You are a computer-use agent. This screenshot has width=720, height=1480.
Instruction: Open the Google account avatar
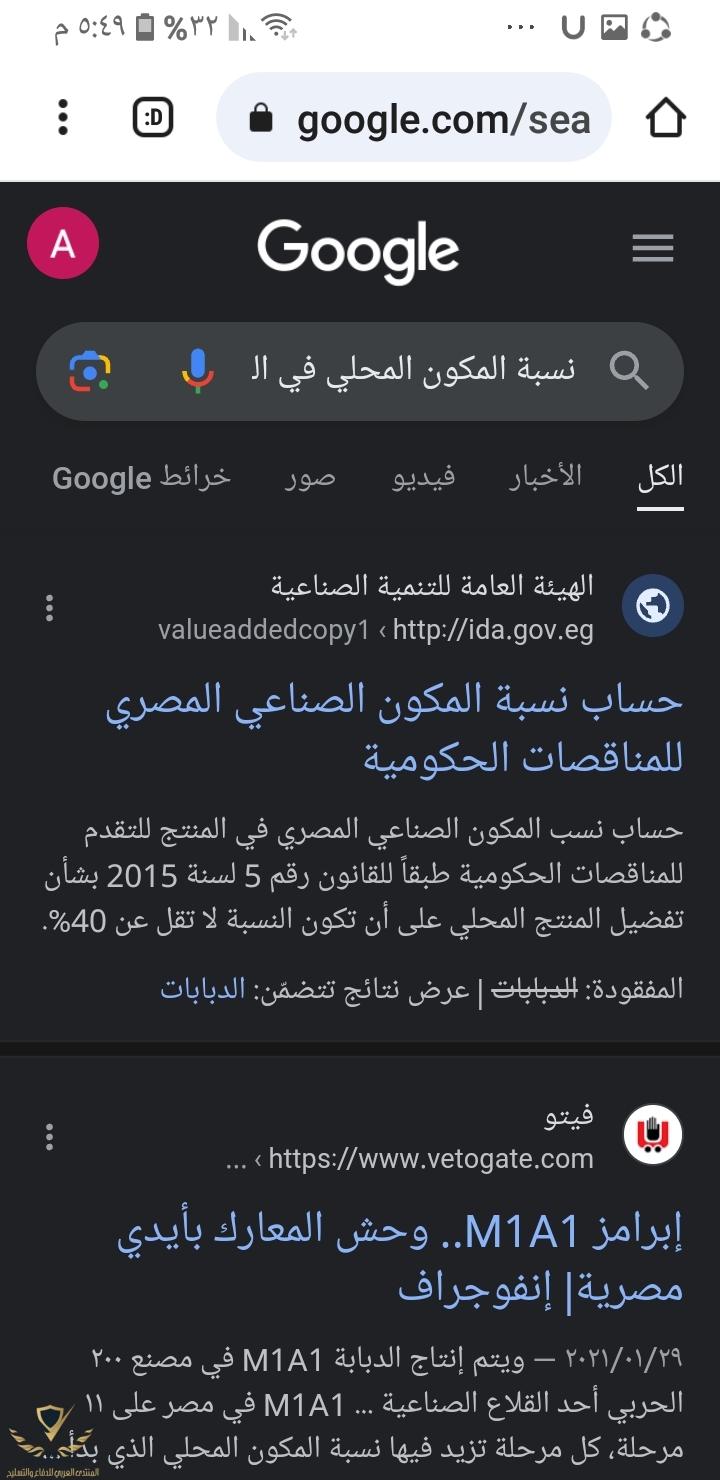point(63,243)
